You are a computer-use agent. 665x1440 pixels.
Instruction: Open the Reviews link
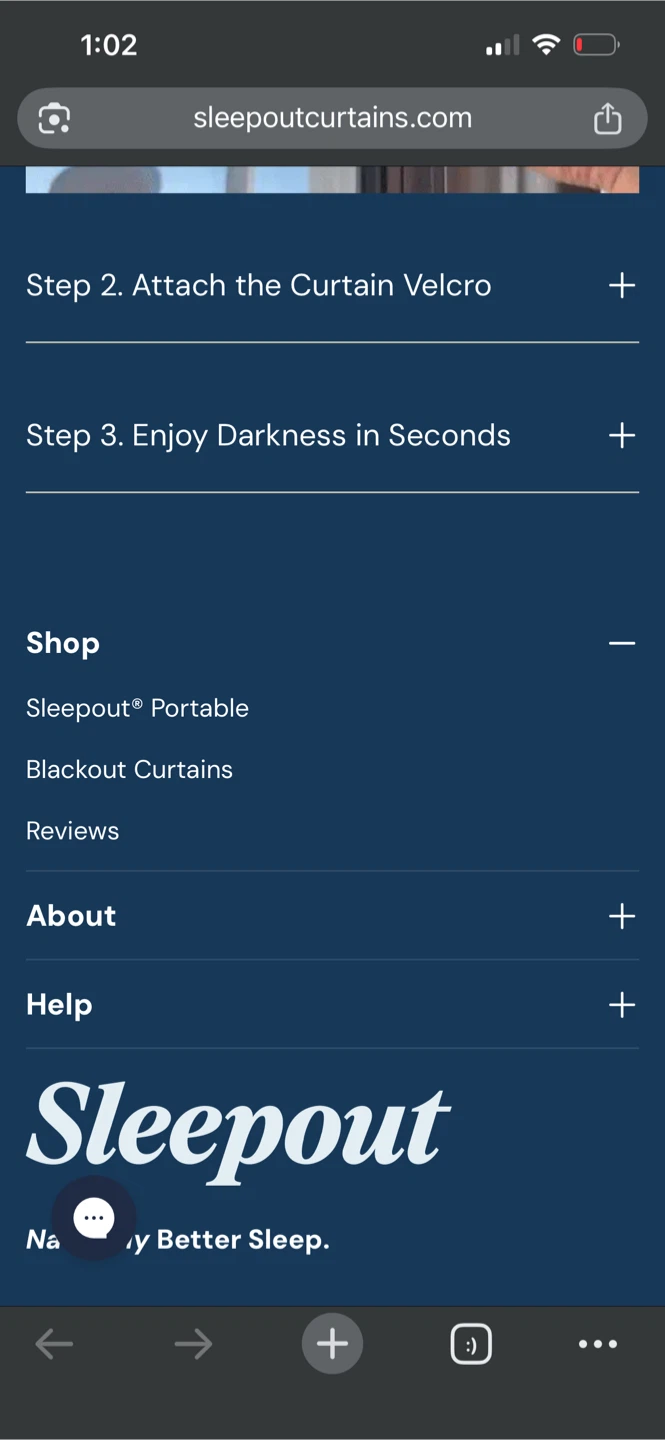[72, 830]
